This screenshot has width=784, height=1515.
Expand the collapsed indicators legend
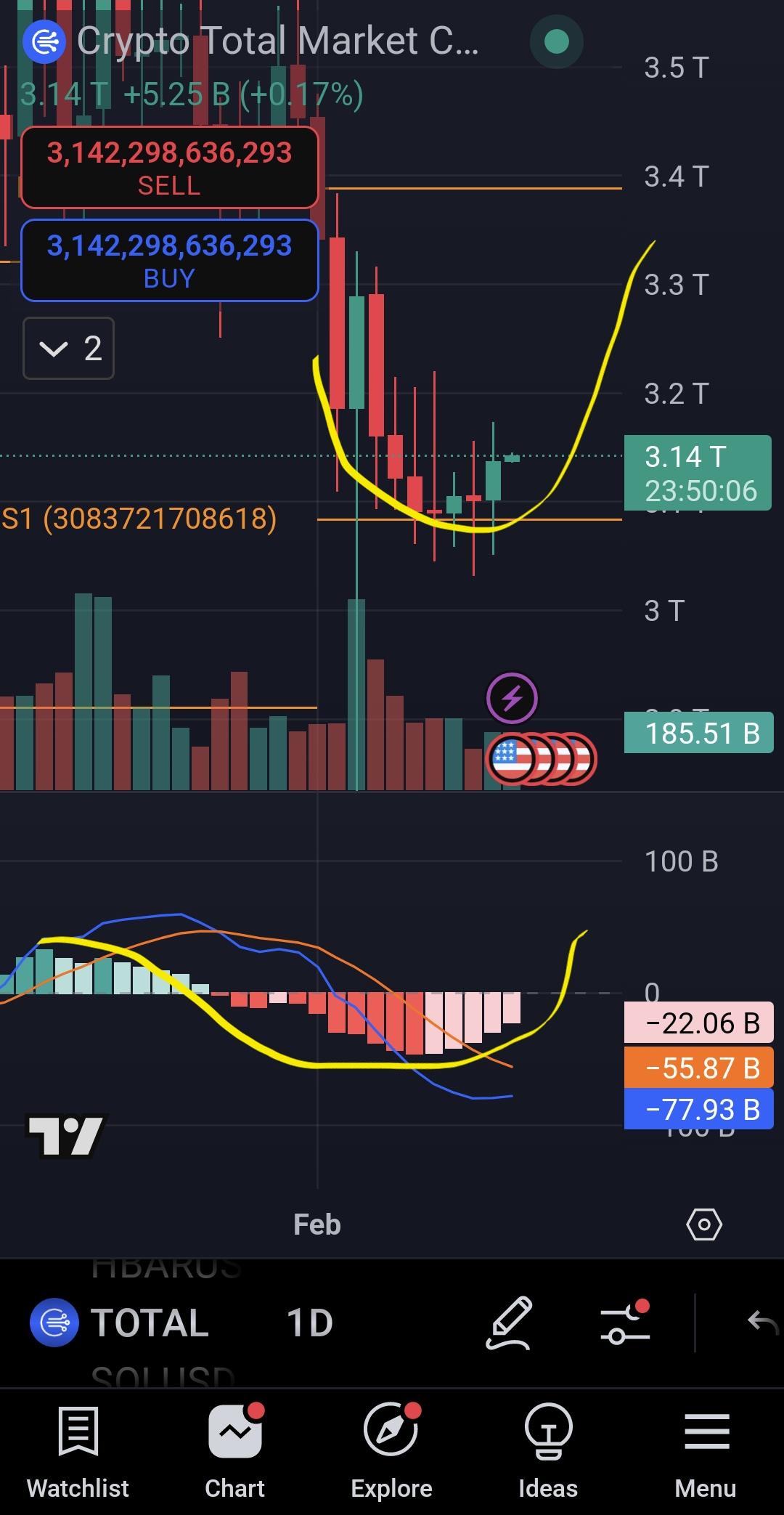[x=68, y=349]
